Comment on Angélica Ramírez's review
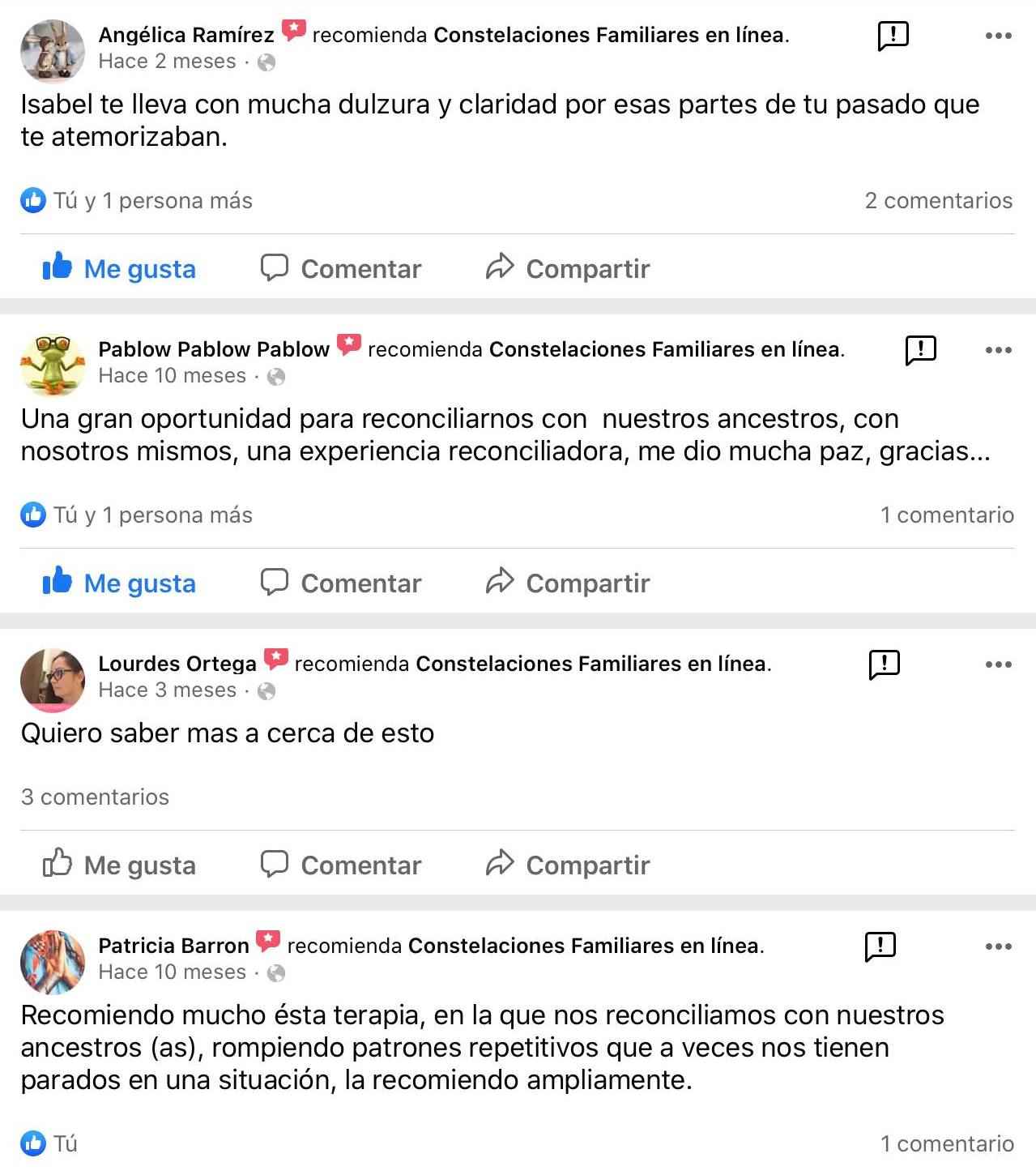 (x=341, y=268)
